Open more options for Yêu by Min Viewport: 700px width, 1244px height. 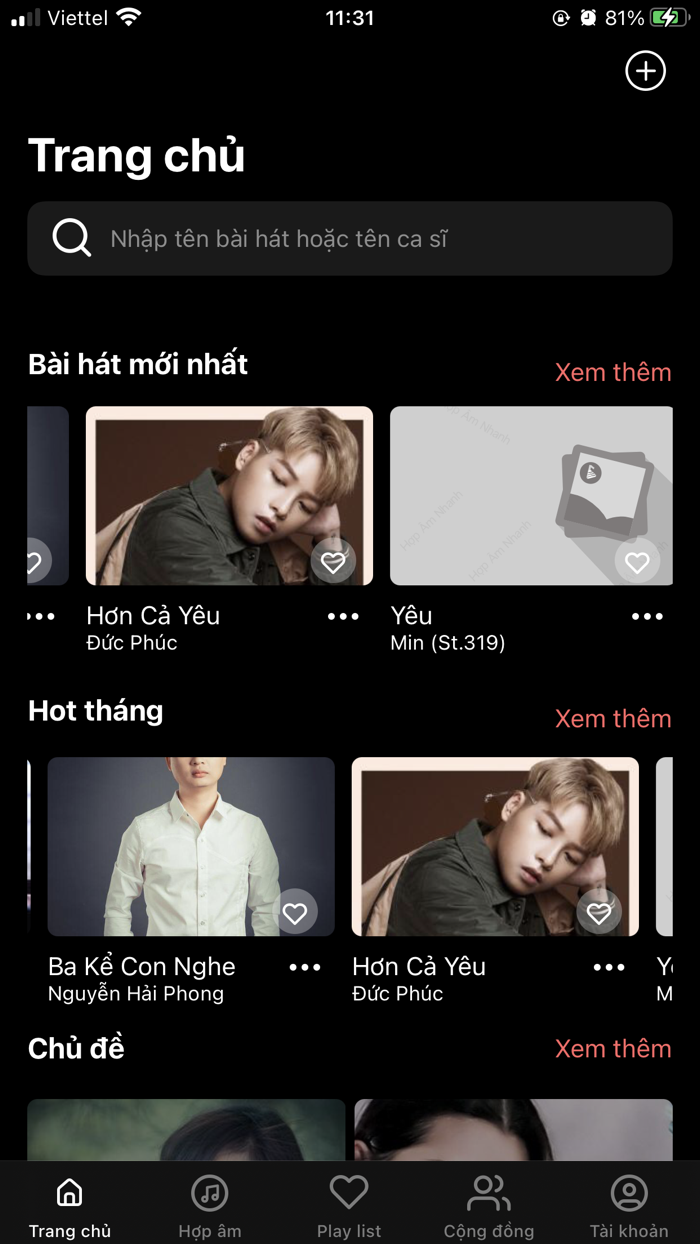pos(647,616)
